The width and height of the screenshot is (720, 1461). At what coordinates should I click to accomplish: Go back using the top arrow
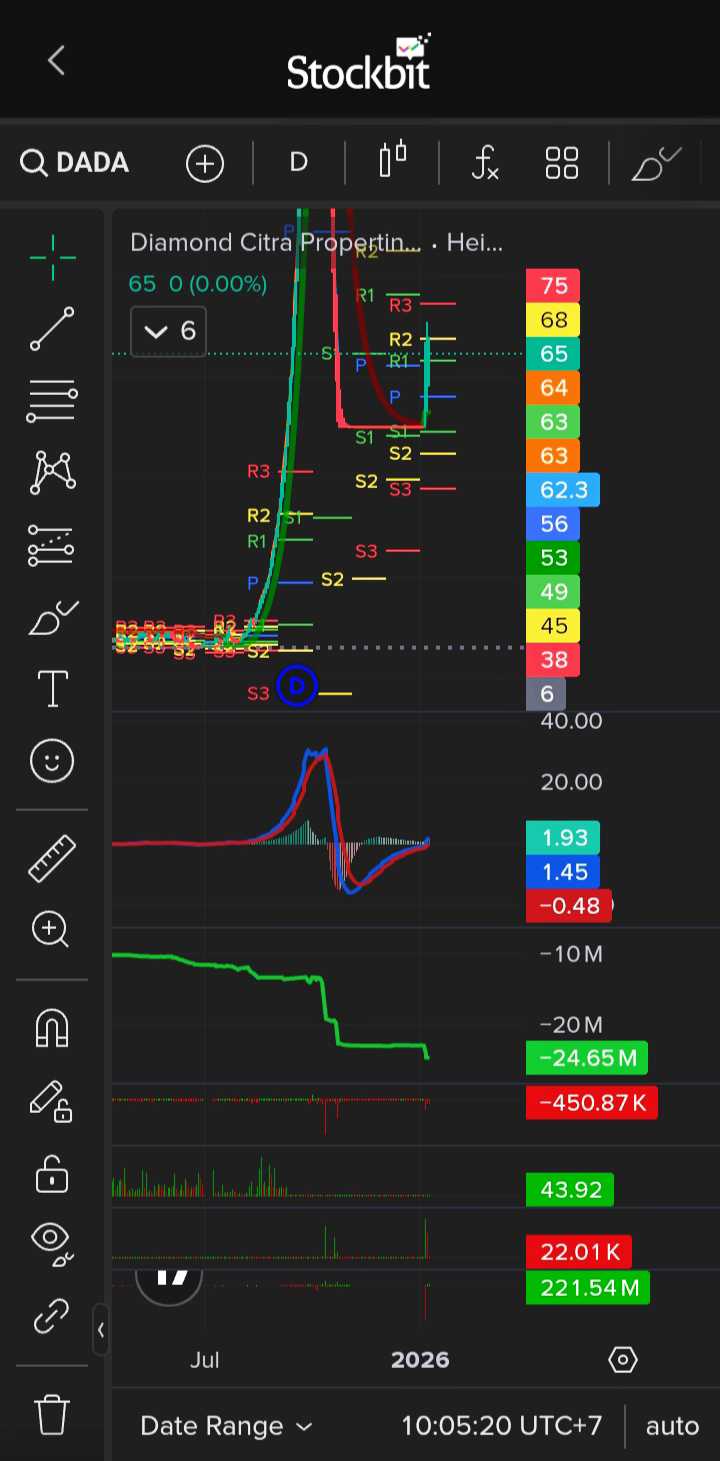click(56, 61)
